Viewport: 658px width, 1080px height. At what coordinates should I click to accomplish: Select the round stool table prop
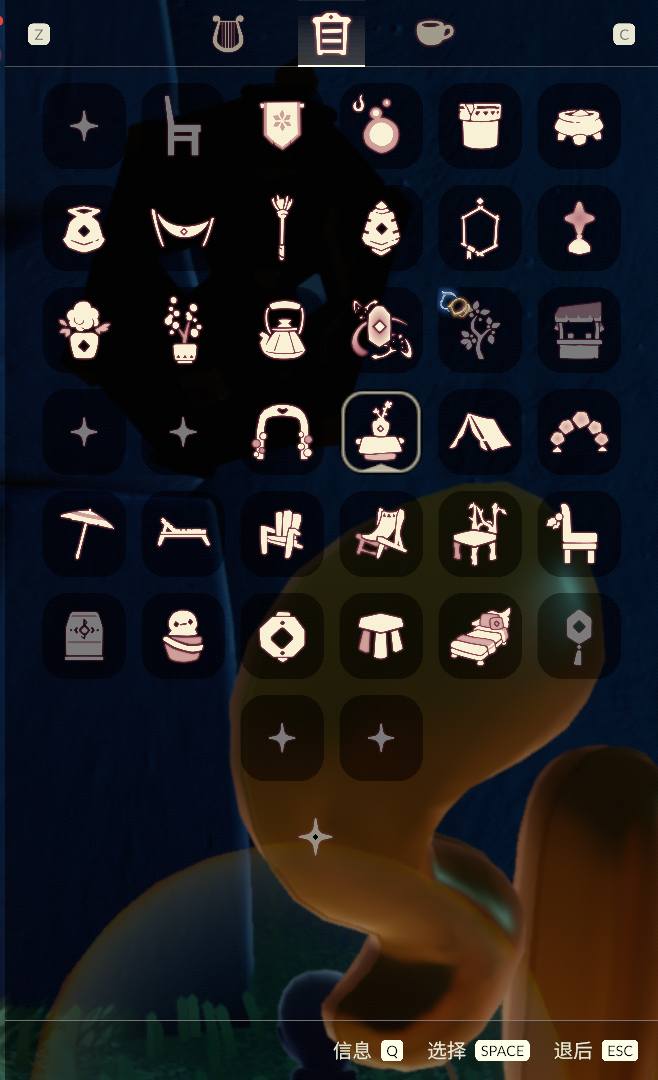pos(381,636)
